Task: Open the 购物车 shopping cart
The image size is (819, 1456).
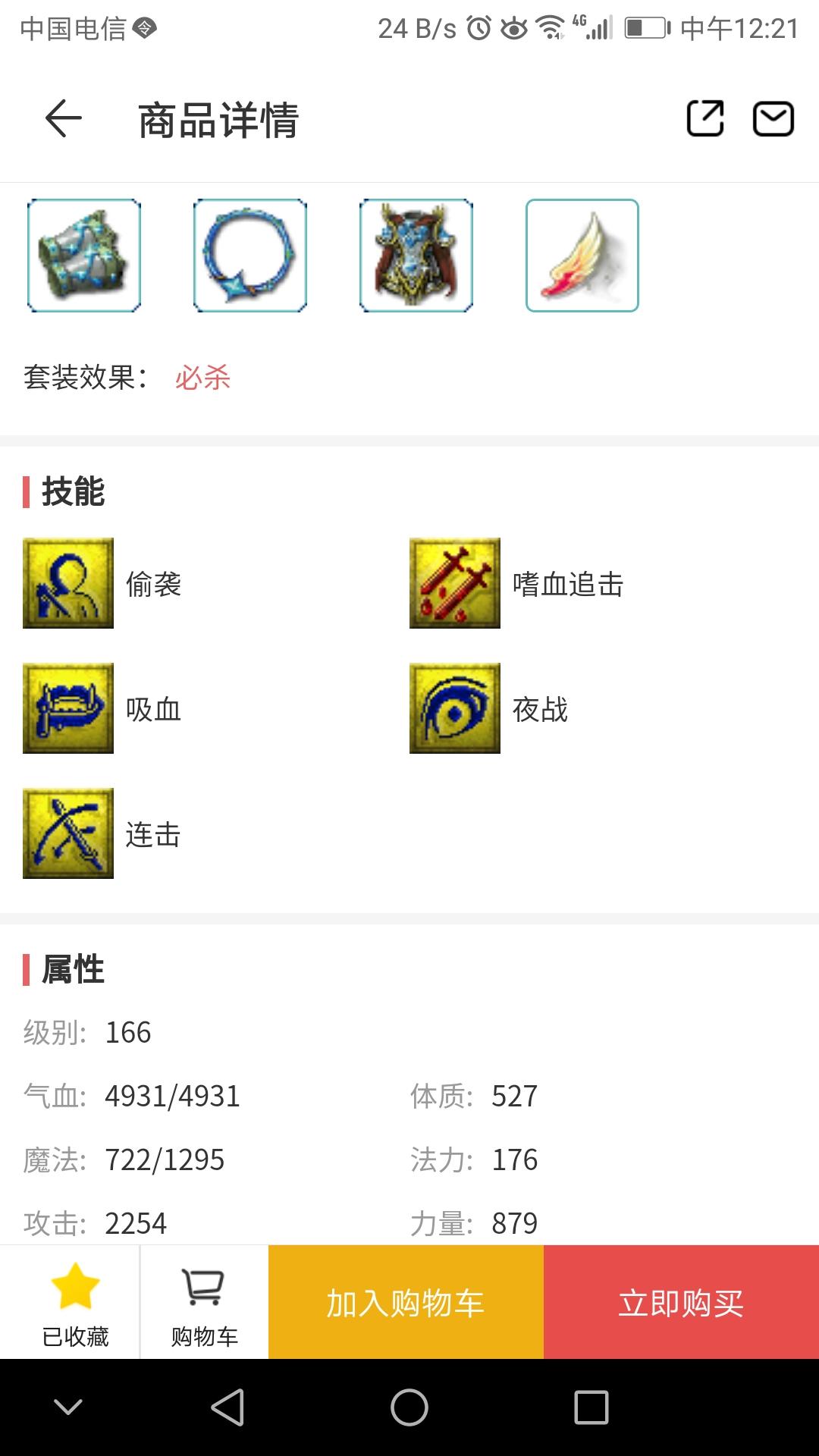Action: pyautogui.click(x=204, y=1303)
